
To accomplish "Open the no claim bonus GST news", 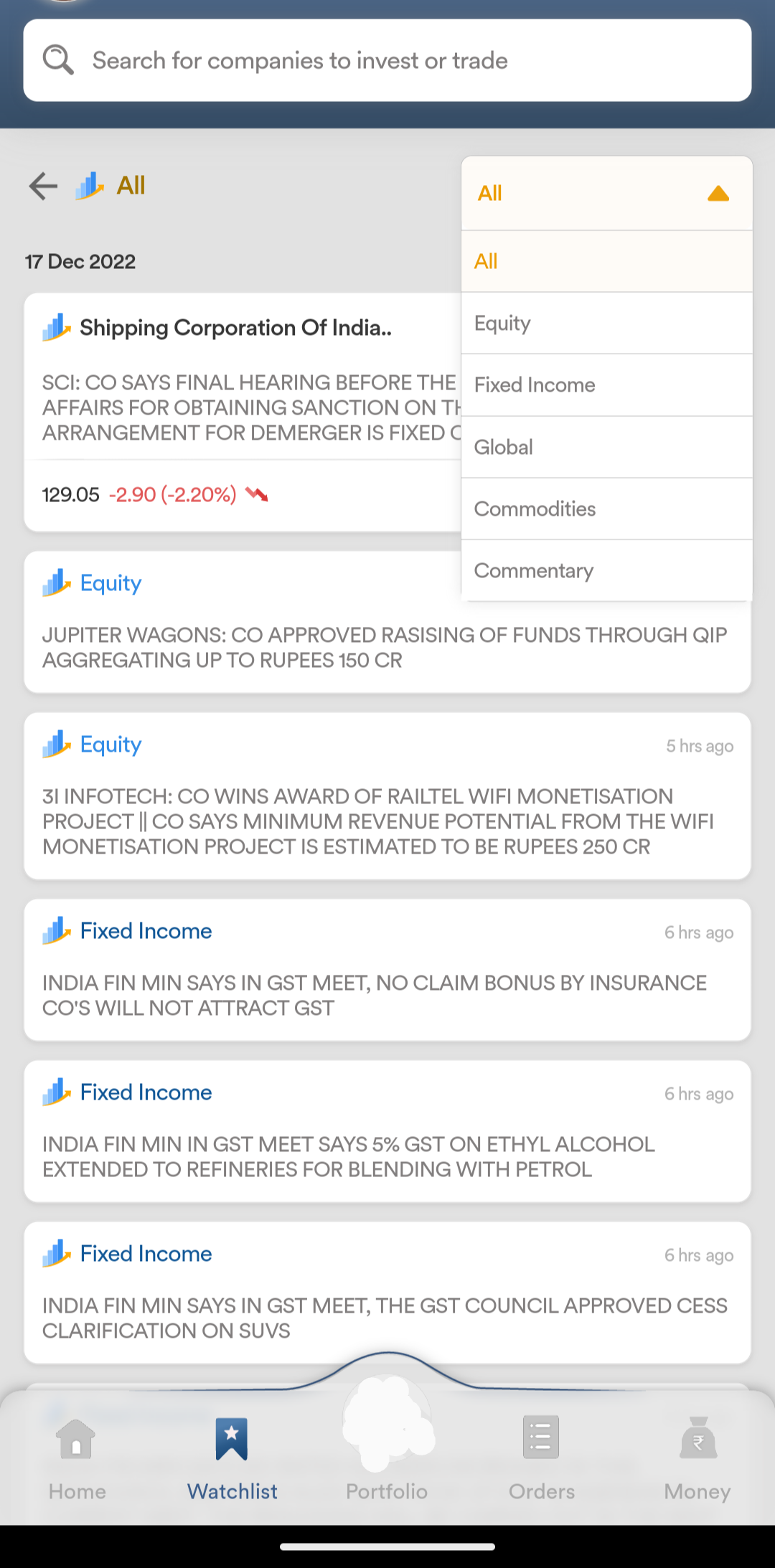I will click(x=387, y=970).
